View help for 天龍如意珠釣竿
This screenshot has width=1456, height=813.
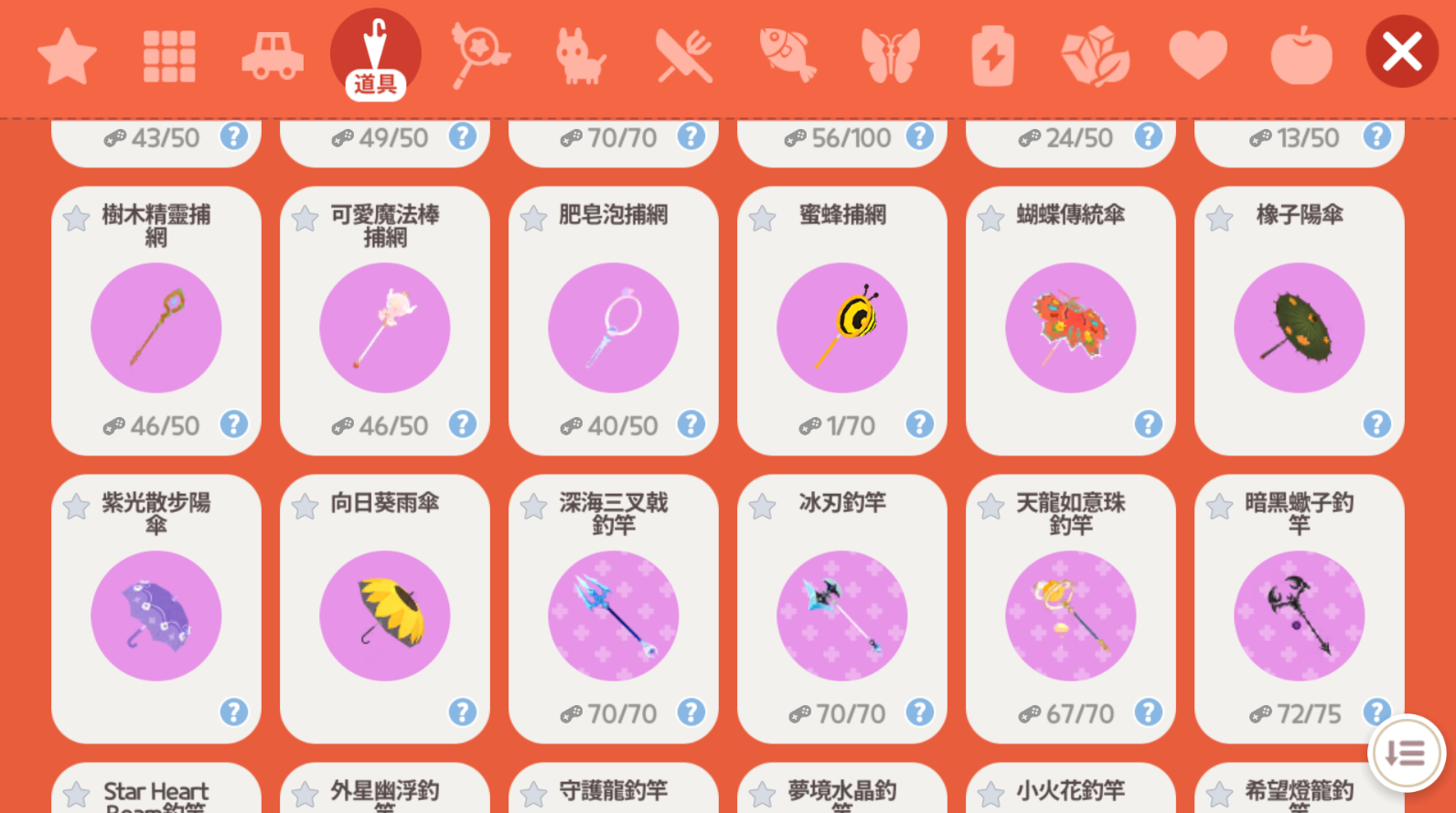click(1148, 711)
